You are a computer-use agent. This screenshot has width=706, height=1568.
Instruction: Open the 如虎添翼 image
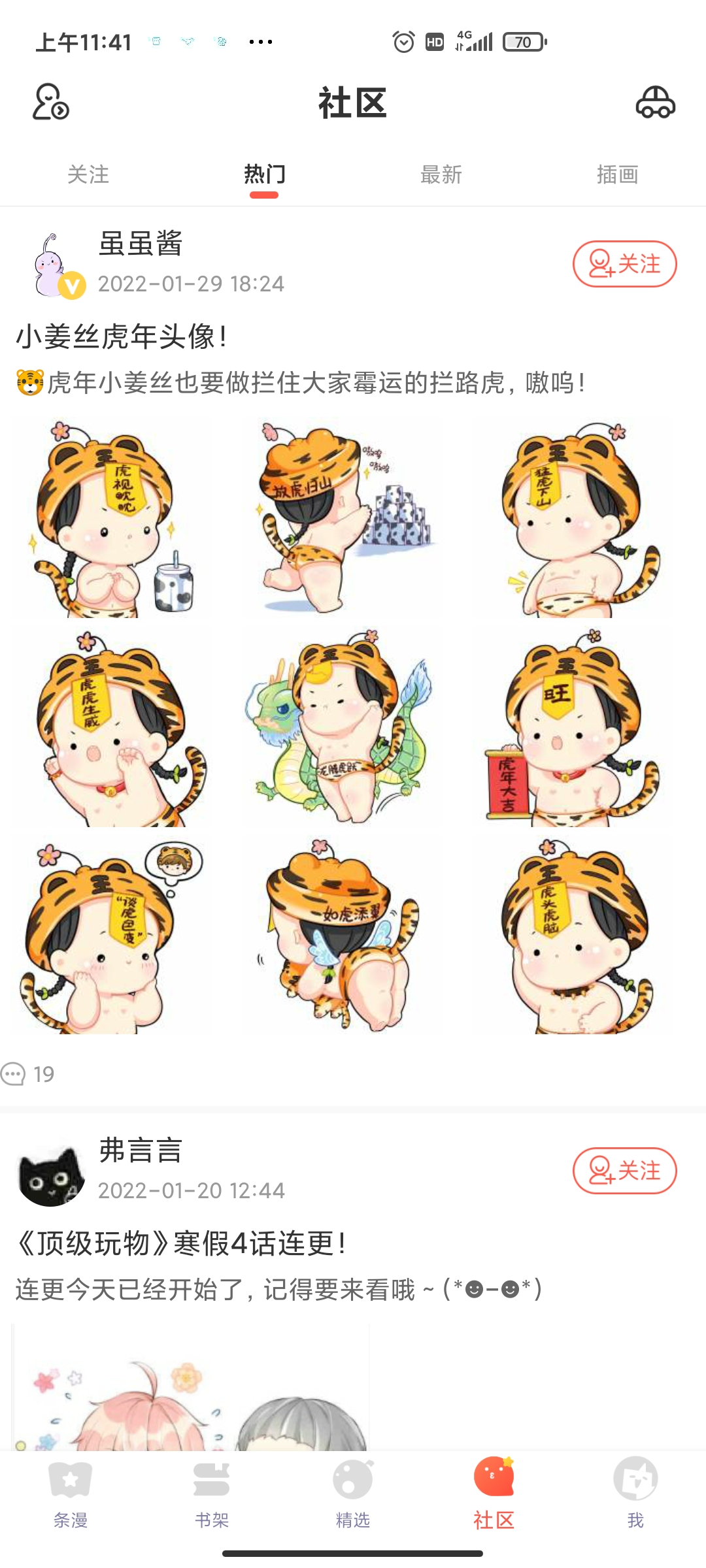(x=343, y=934)
